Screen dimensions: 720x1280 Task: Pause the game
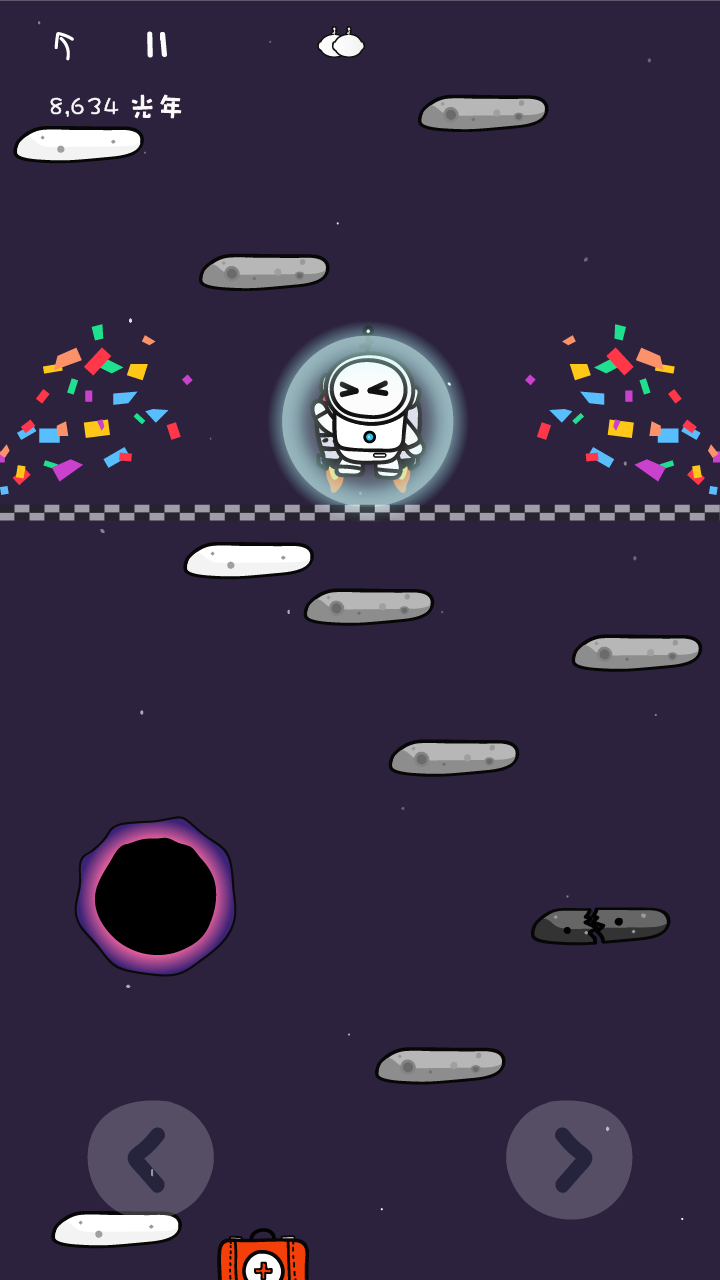[x=156, y=45]
